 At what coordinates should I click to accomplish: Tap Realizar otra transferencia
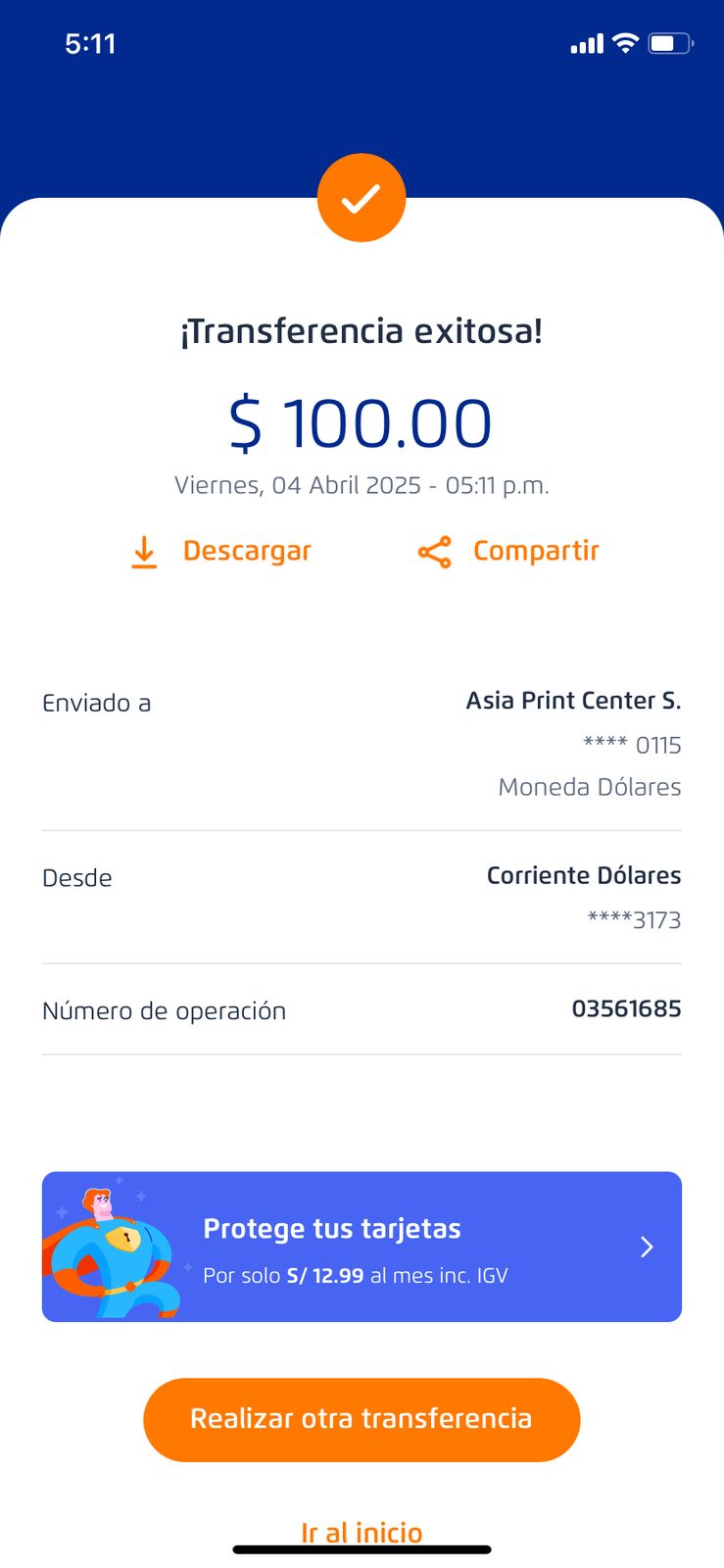point(362,1419)
